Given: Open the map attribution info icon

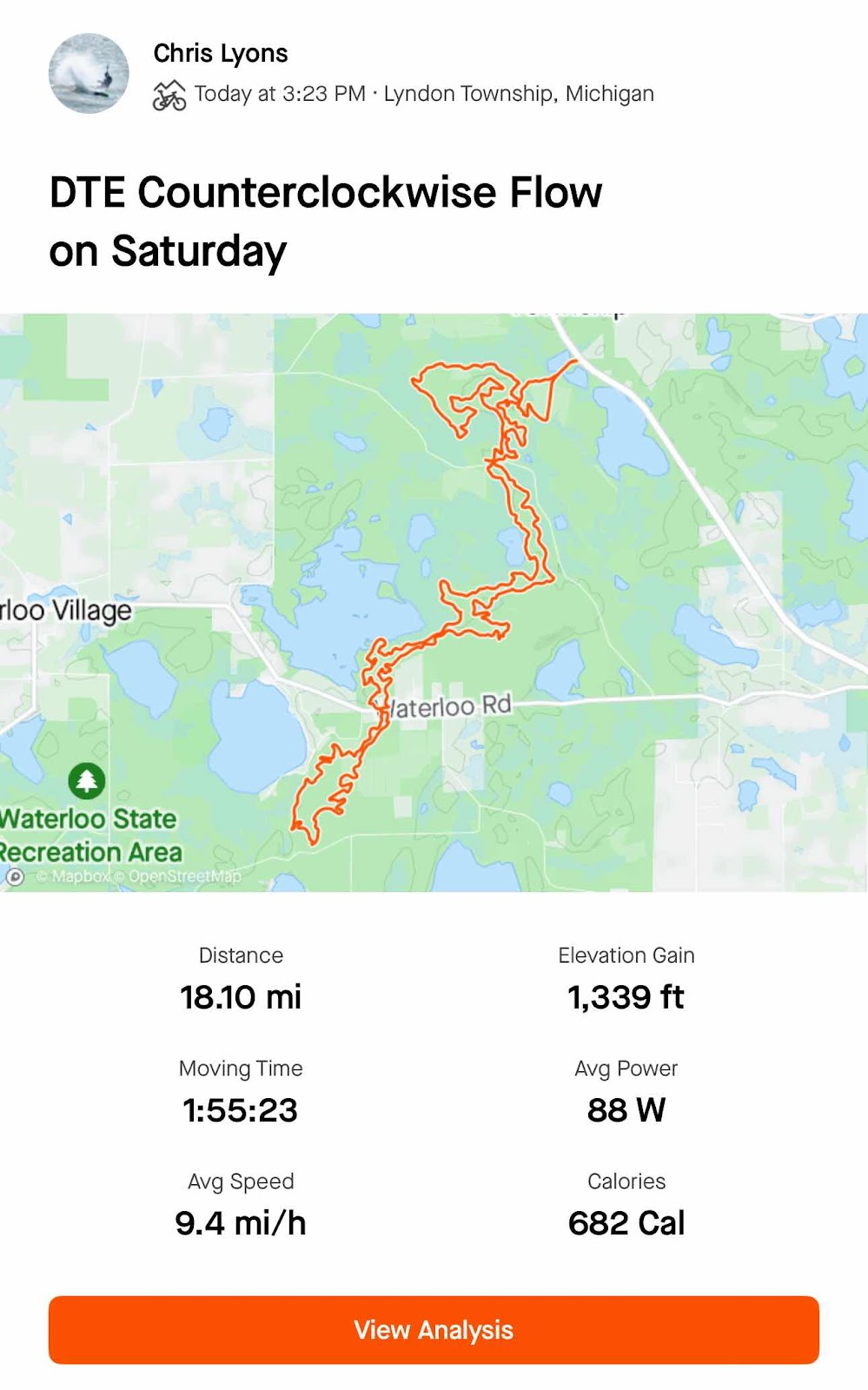Looking at the screenshot, I should pyautogui.click(x=15, y=877).
